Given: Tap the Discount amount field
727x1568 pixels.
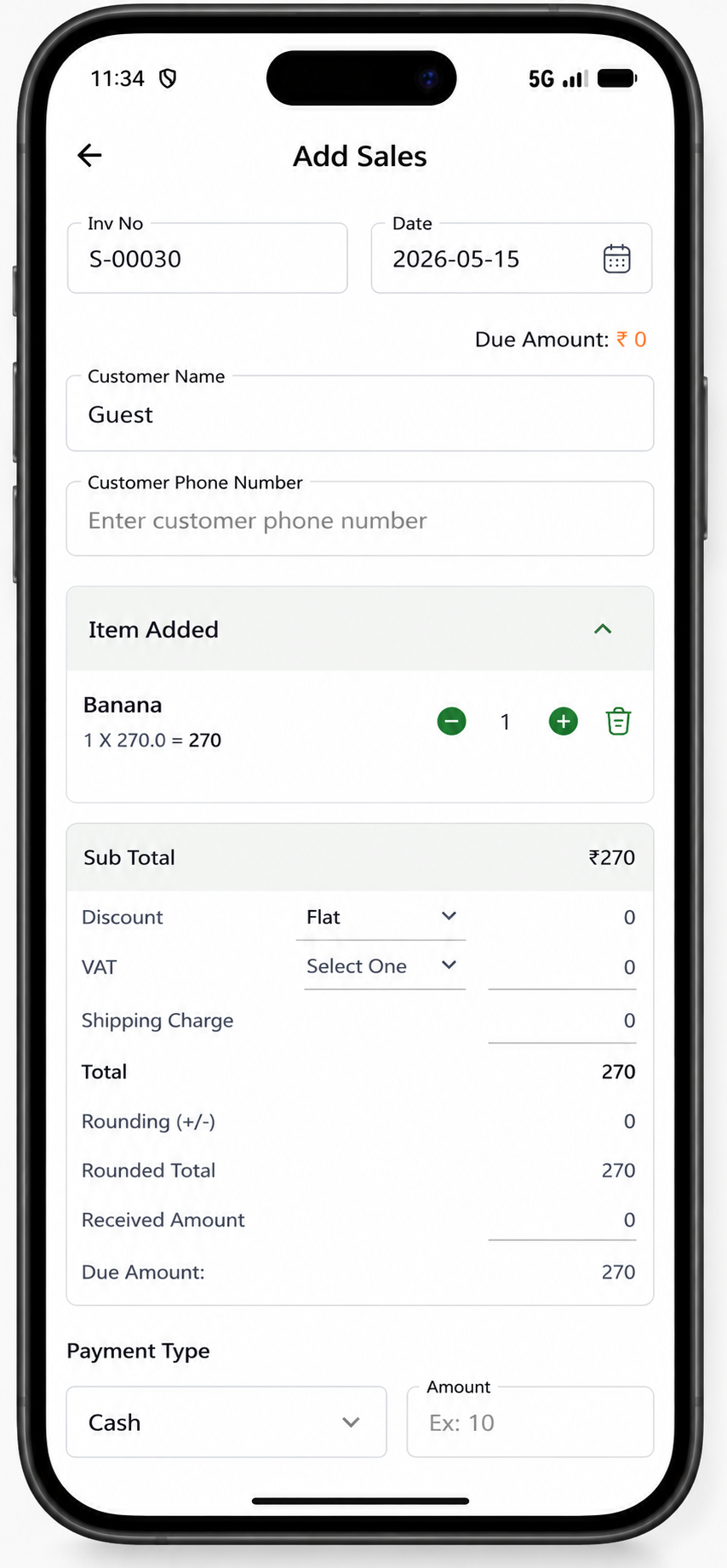Looking at the screenshot, I should [x=563, y=918].
